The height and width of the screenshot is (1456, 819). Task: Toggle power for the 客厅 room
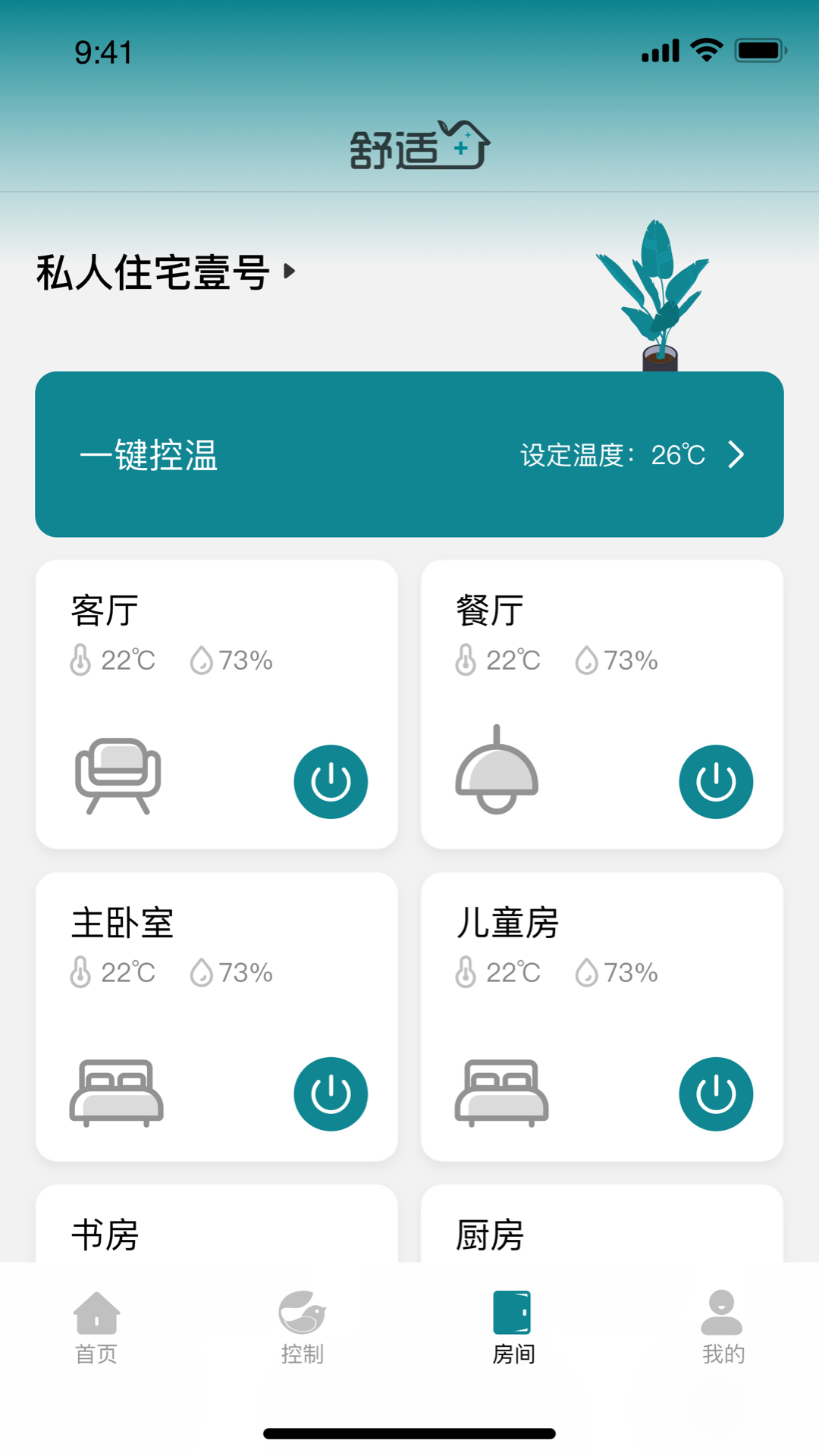click(x=331, y=781)
